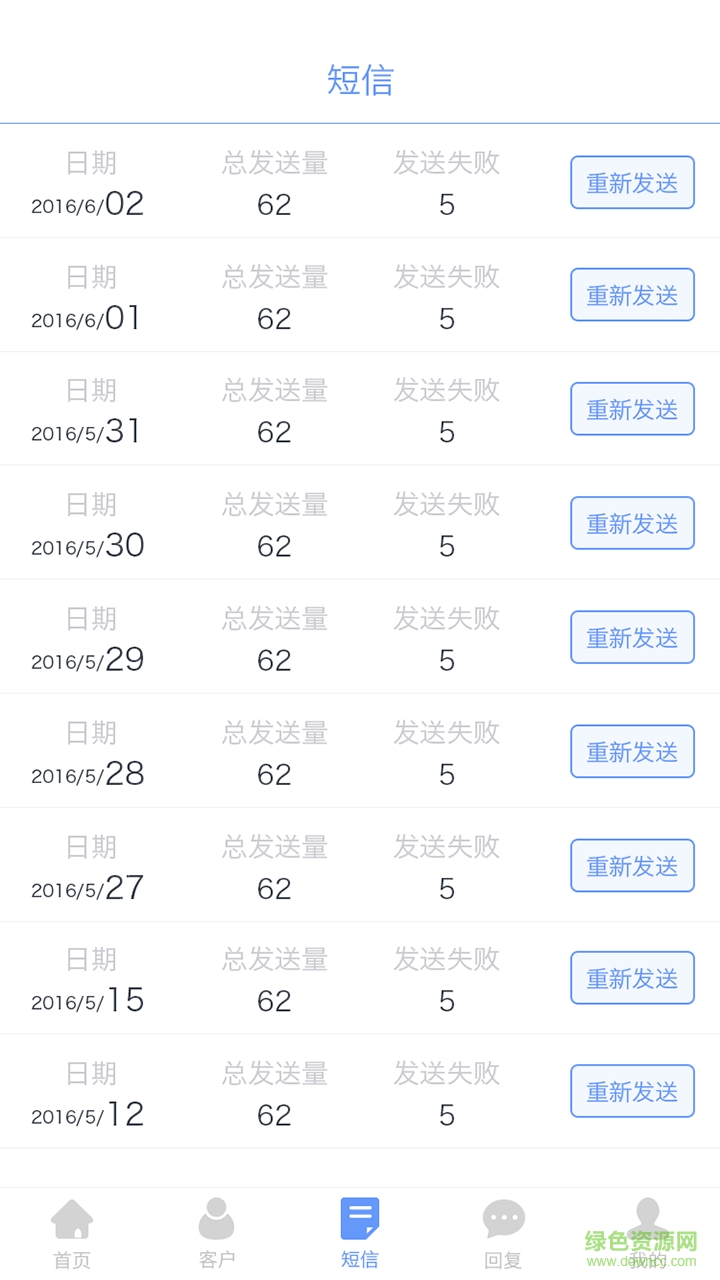The width and height of the screenshot is (720, 1280).
Task: Resend messages dated 2016/5/27
Action: coord(632,865)
